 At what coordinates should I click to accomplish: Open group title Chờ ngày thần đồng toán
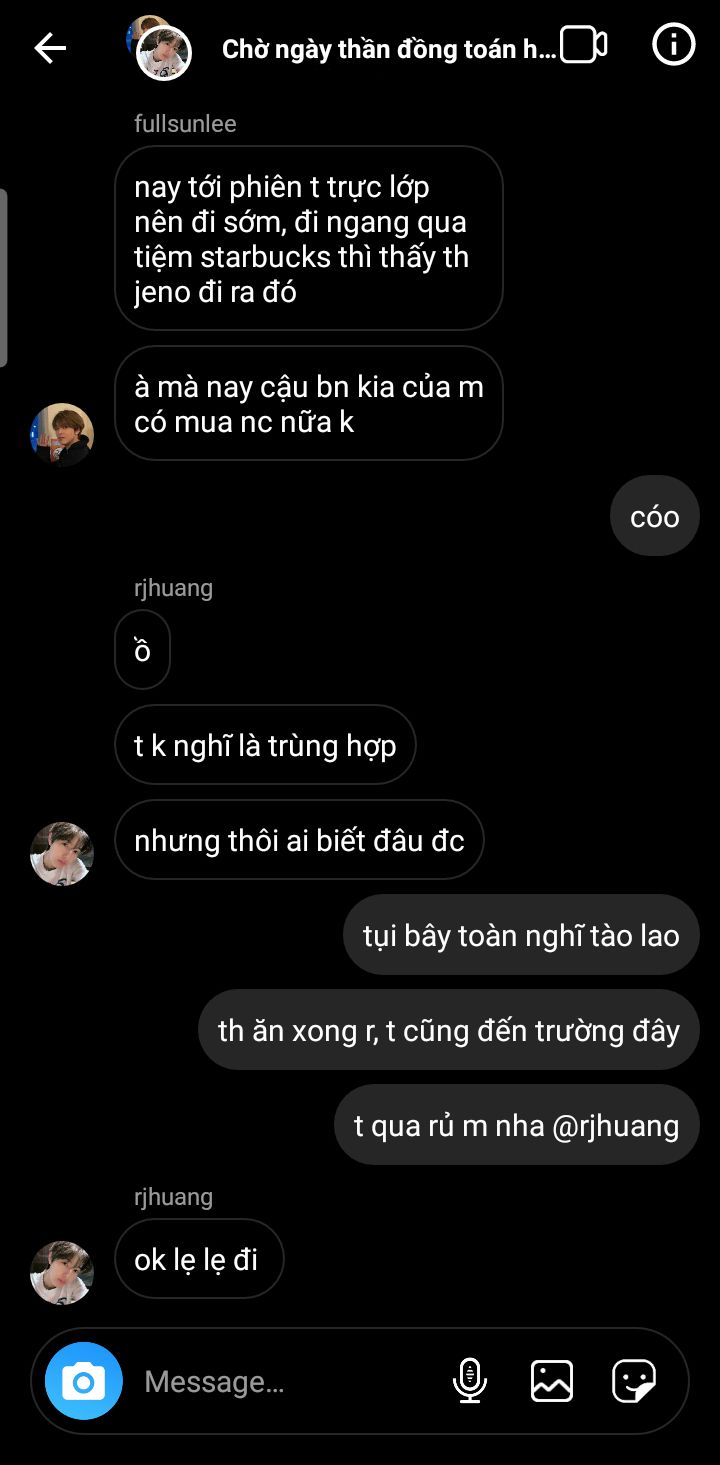point(388,49)
